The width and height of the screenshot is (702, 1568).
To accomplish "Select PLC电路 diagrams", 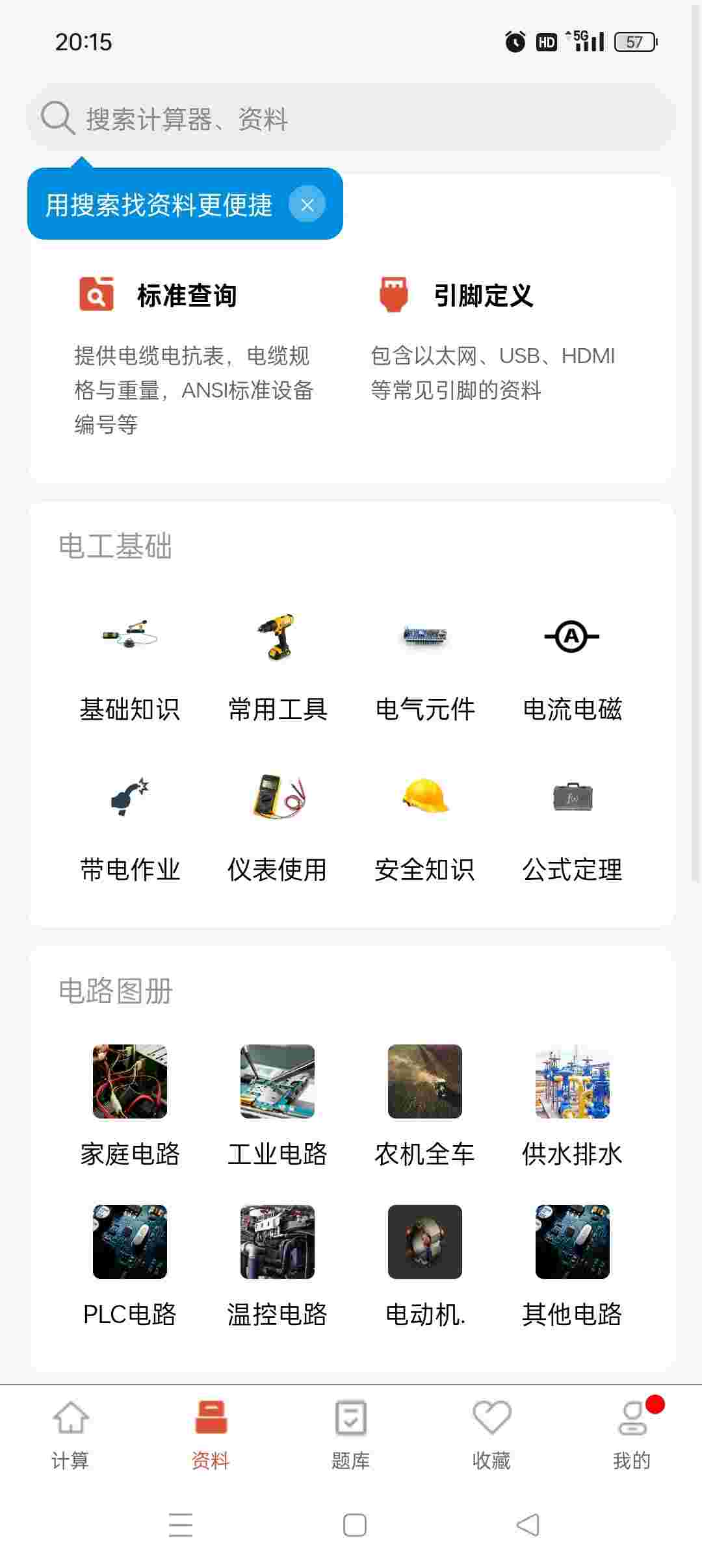I will coord(130,1265).
